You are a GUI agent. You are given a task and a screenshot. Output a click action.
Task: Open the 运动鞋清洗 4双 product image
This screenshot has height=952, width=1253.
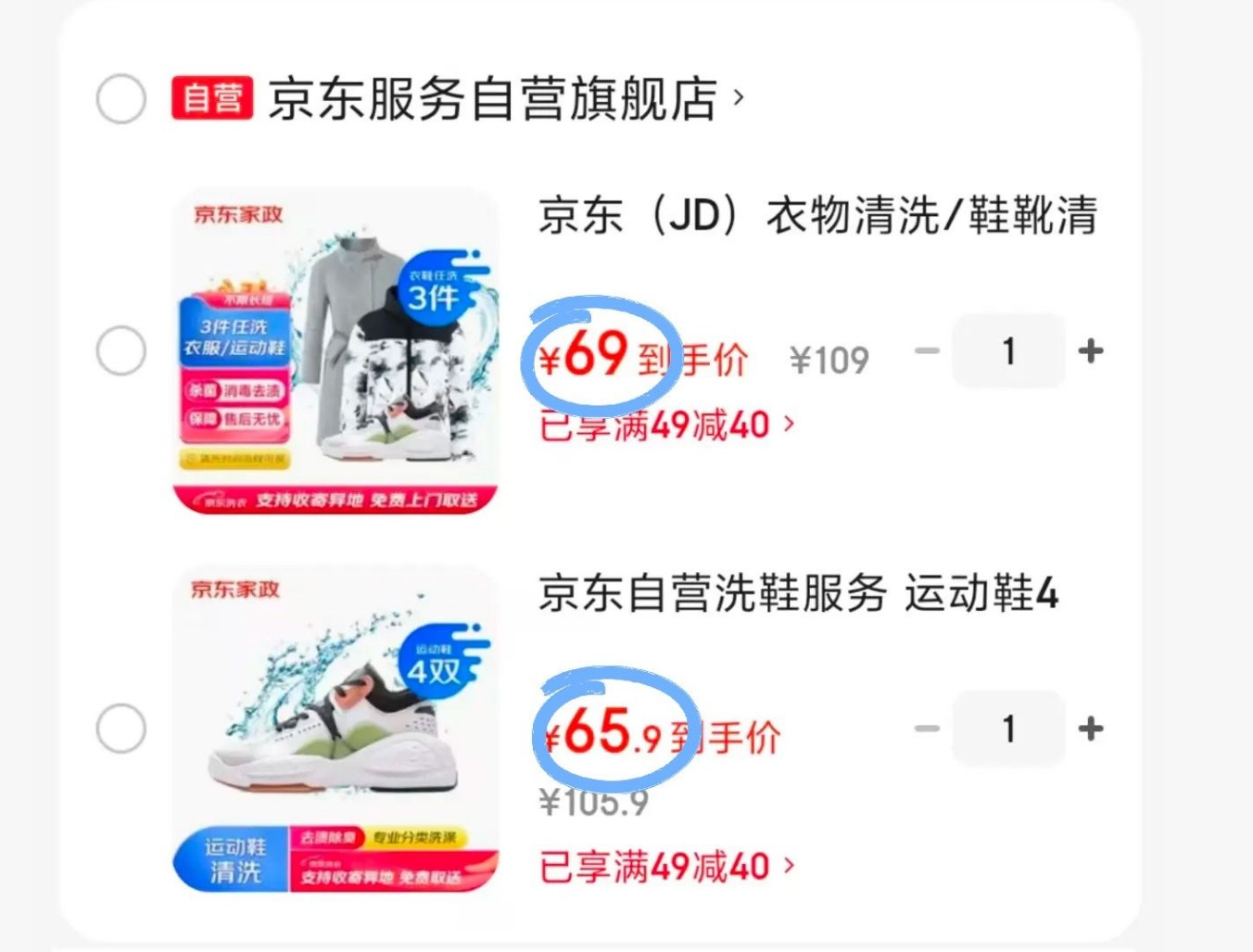coord(335,729)
